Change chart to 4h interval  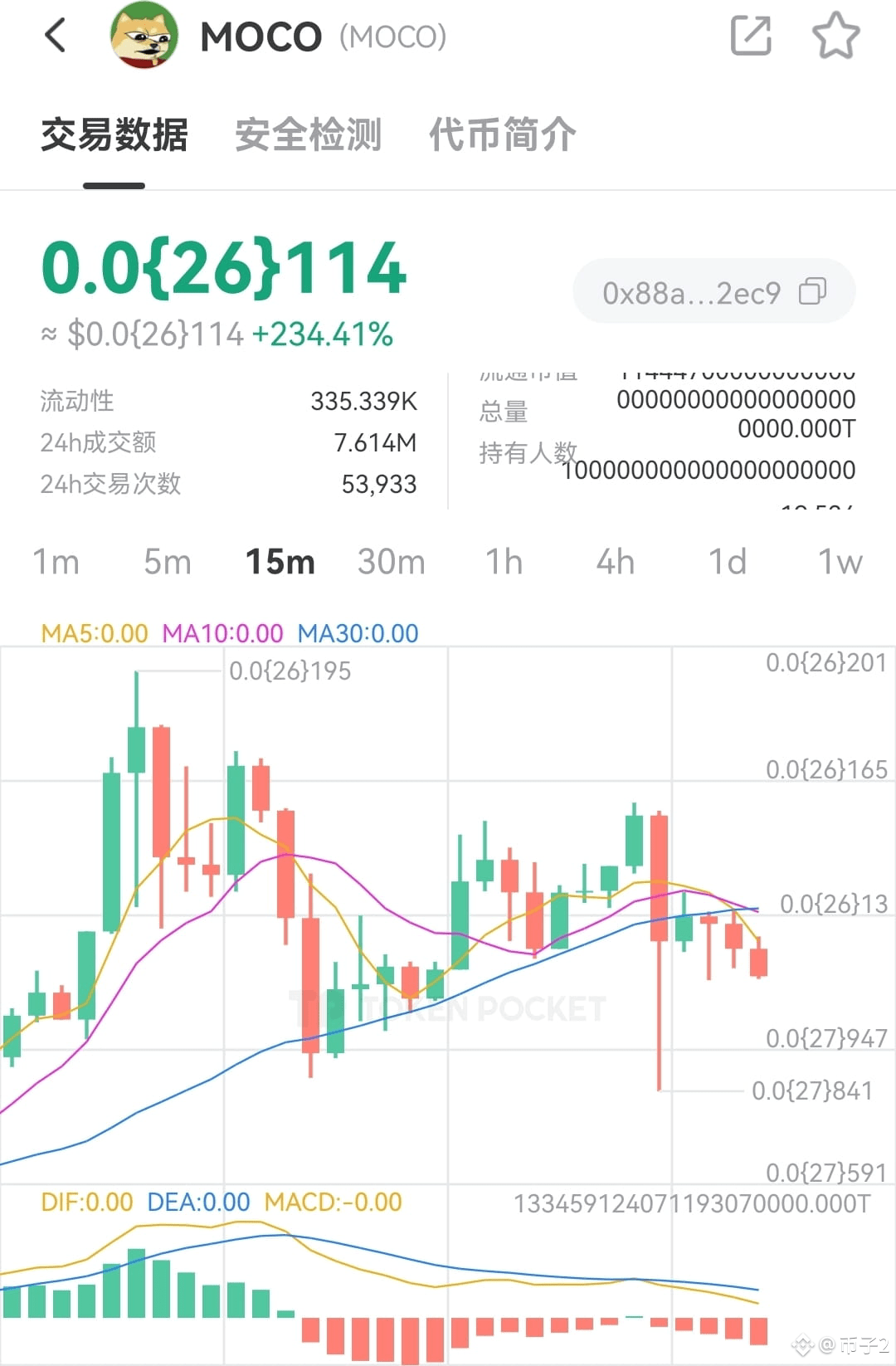(x=615, y=562)
